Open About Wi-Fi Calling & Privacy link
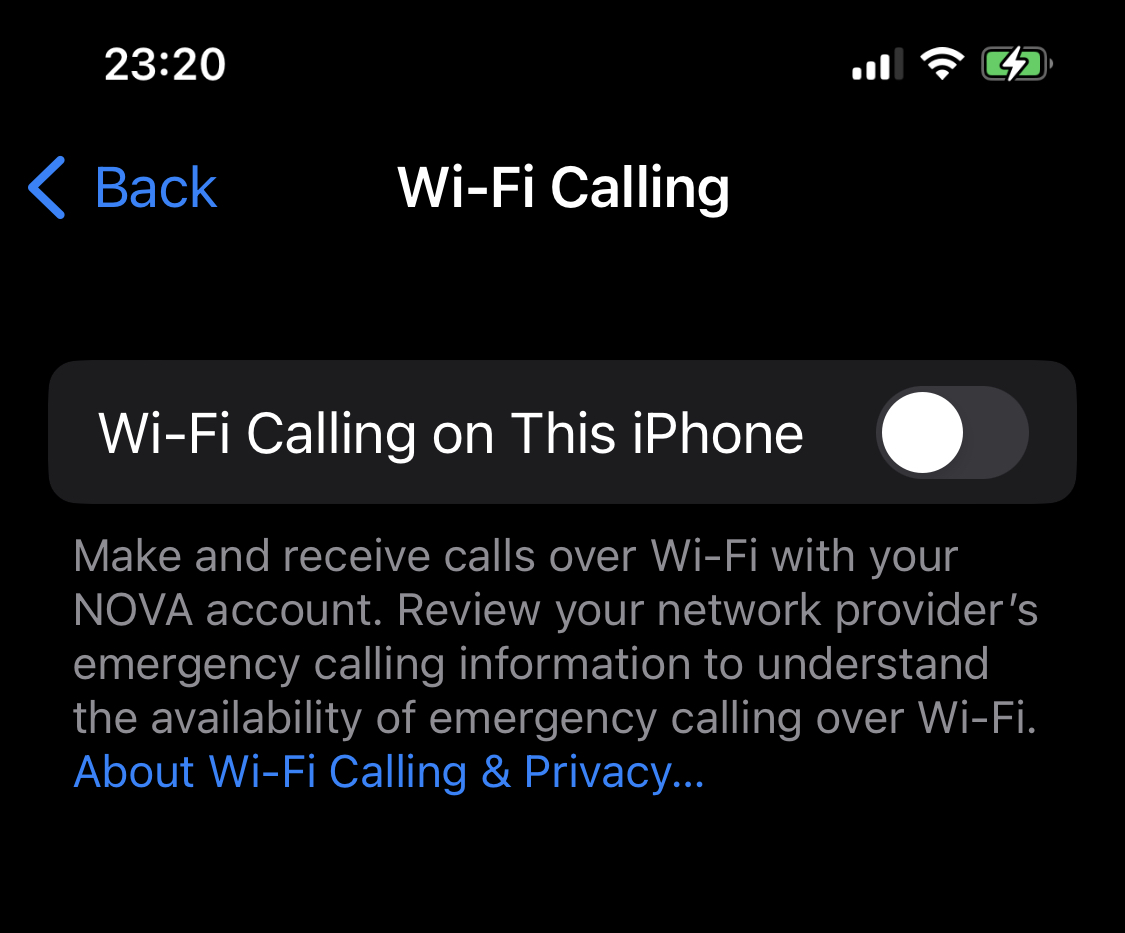This screenshot has height=933, width=1125. [x=388, y=772]
